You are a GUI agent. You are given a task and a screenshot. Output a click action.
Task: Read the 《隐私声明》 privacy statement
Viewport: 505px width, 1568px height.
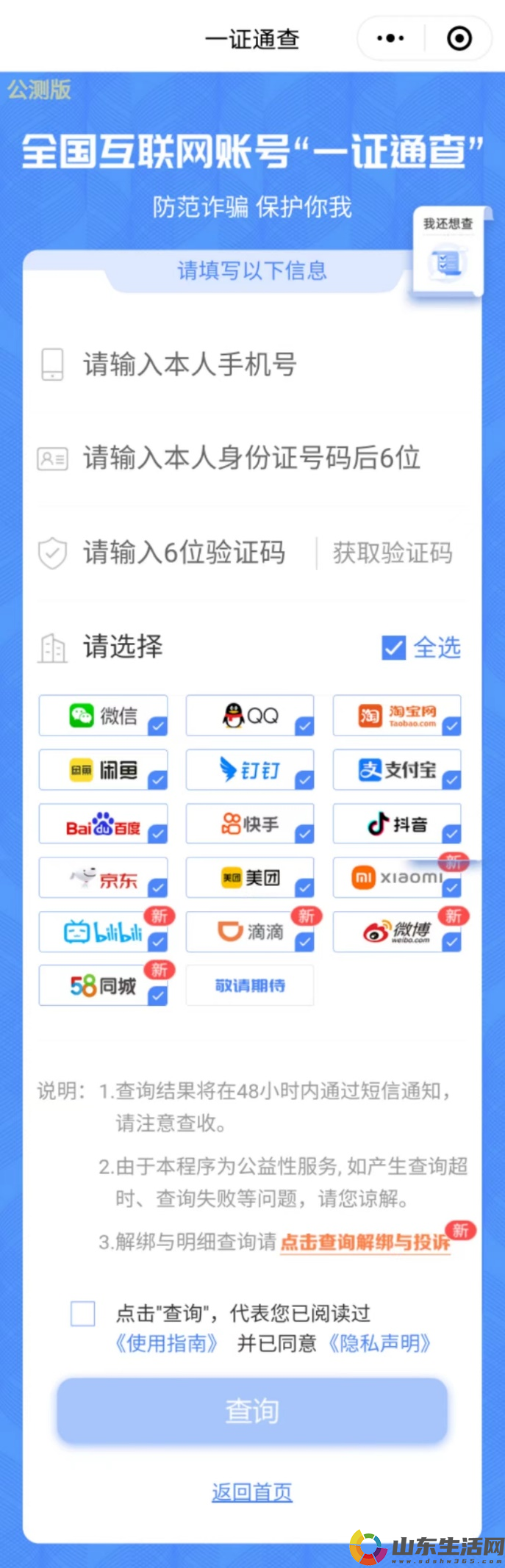tap(379, 1343)
